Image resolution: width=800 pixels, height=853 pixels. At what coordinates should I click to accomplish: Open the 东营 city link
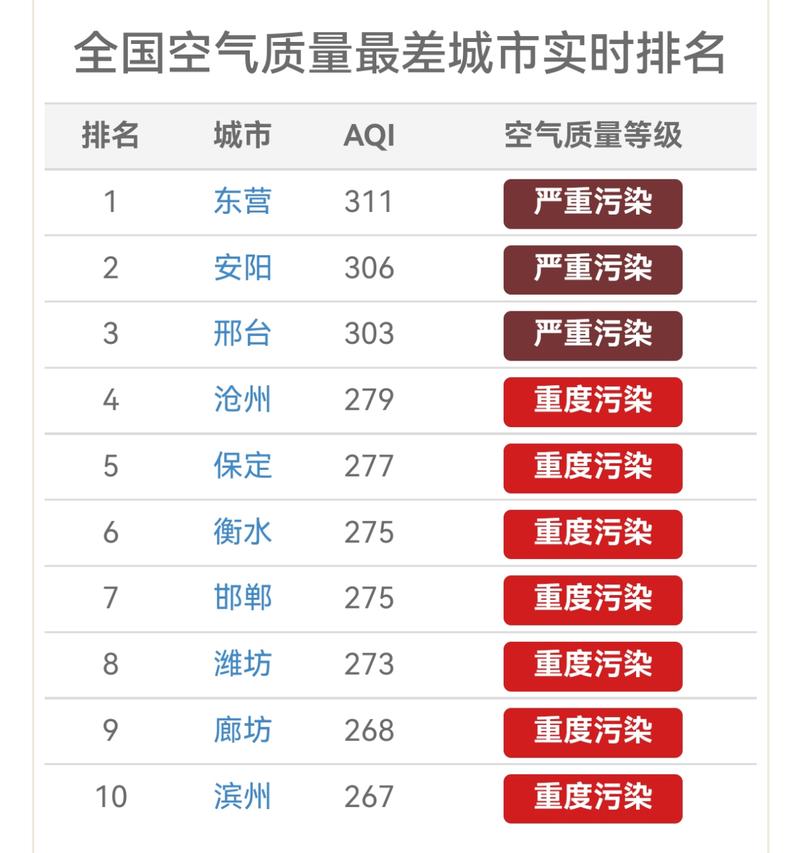coord(242,202)
